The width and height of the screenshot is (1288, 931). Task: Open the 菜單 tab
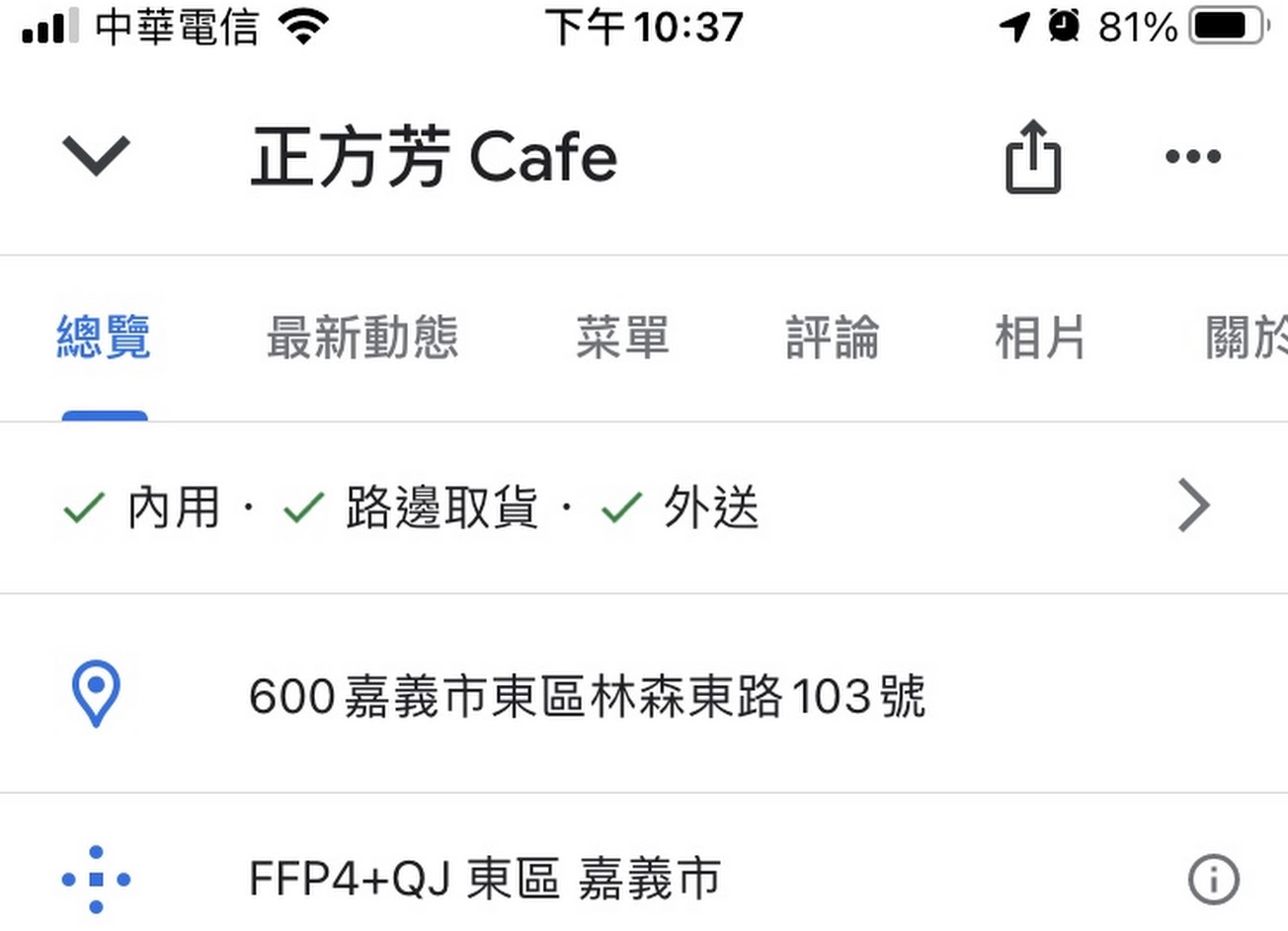tap(622, 338)
